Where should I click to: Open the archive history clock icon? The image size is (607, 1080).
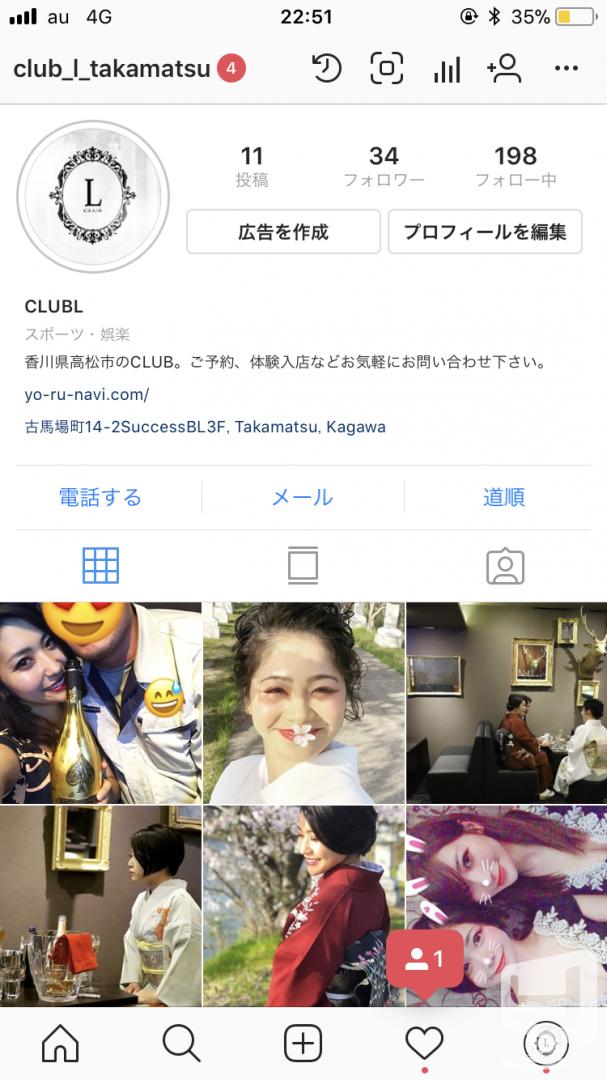tap(327, 68)
